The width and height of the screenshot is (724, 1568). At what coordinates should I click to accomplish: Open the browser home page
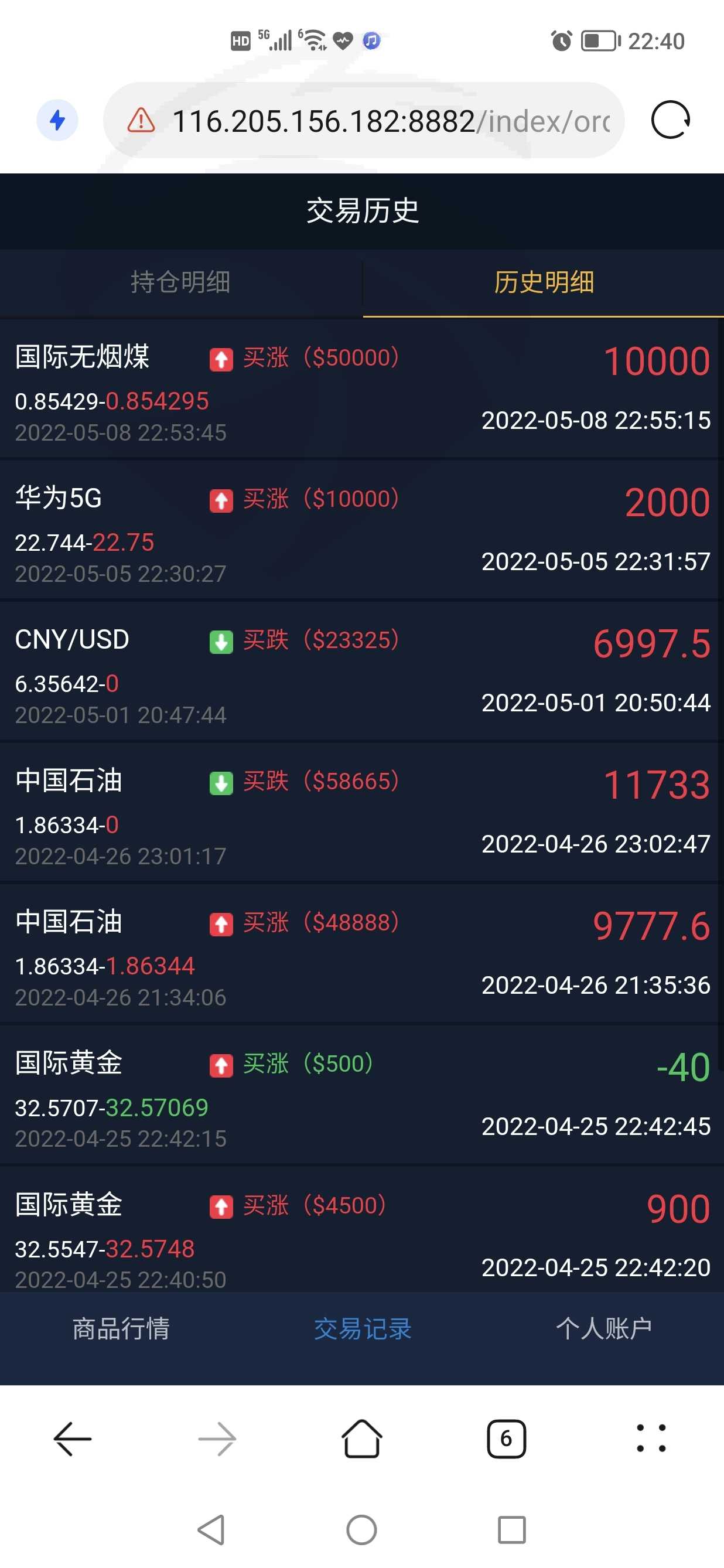[362, 1439]
